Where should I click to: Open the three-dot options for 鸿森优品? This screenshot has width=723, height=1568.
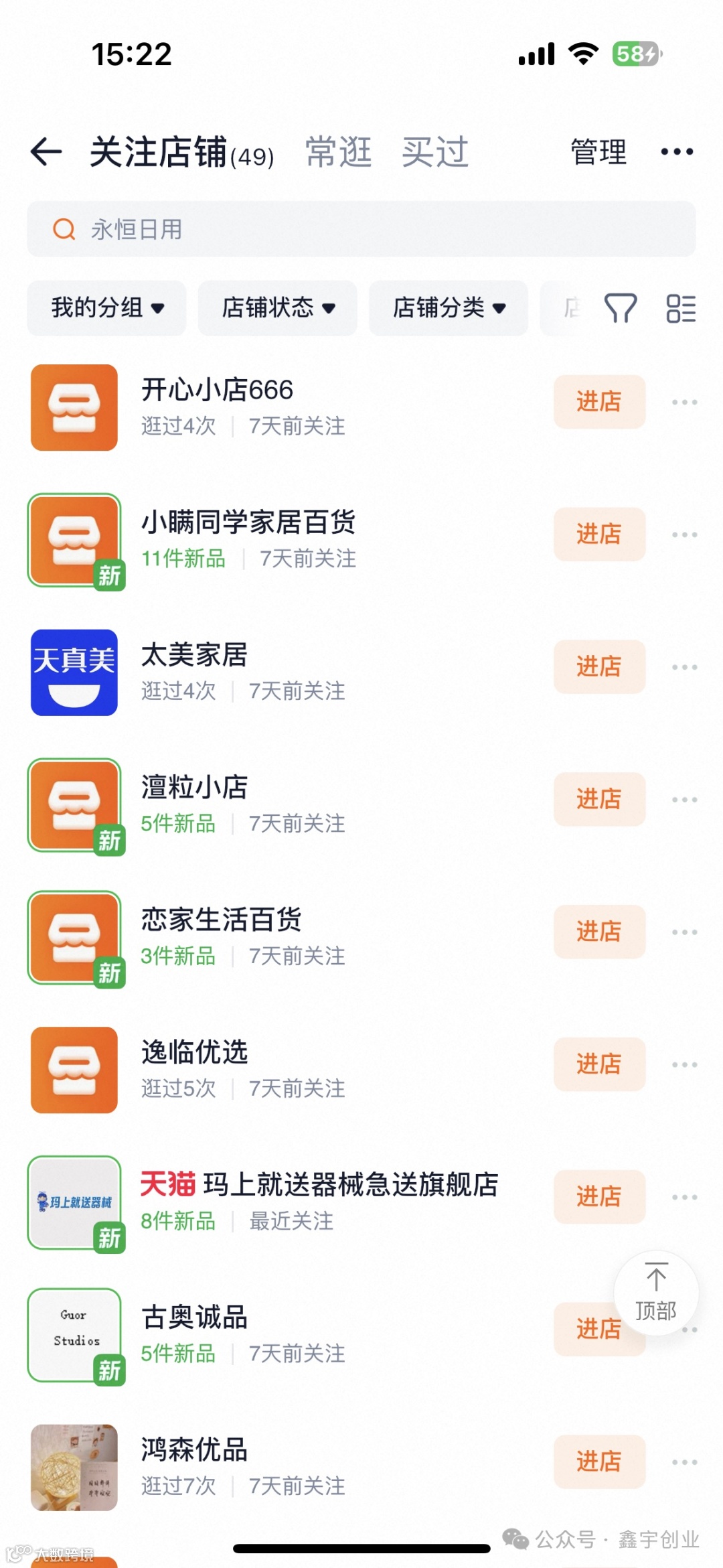point(684,1463)
